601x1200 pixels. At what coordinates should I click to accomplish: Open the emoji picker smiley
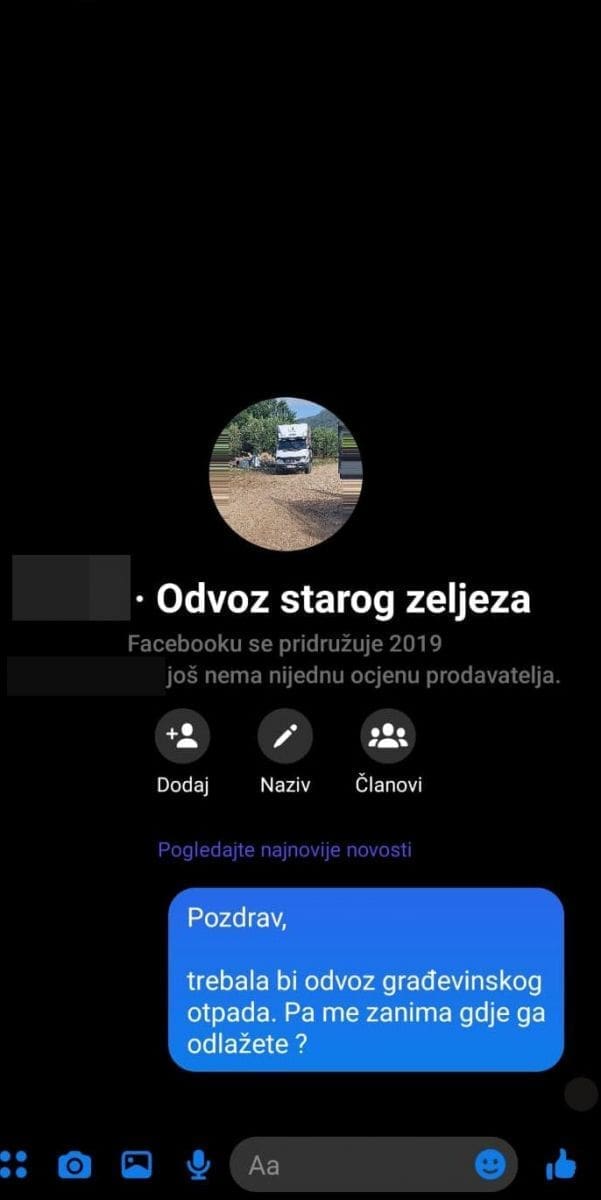pos(489,1164)
